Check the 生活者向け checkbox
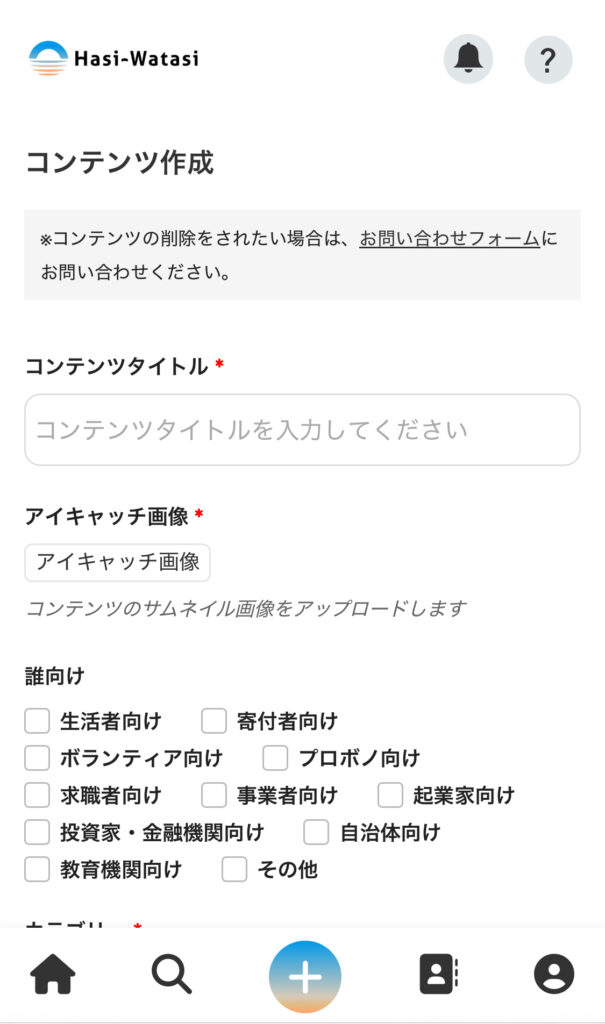605x1024 pixels. [37, 721]
